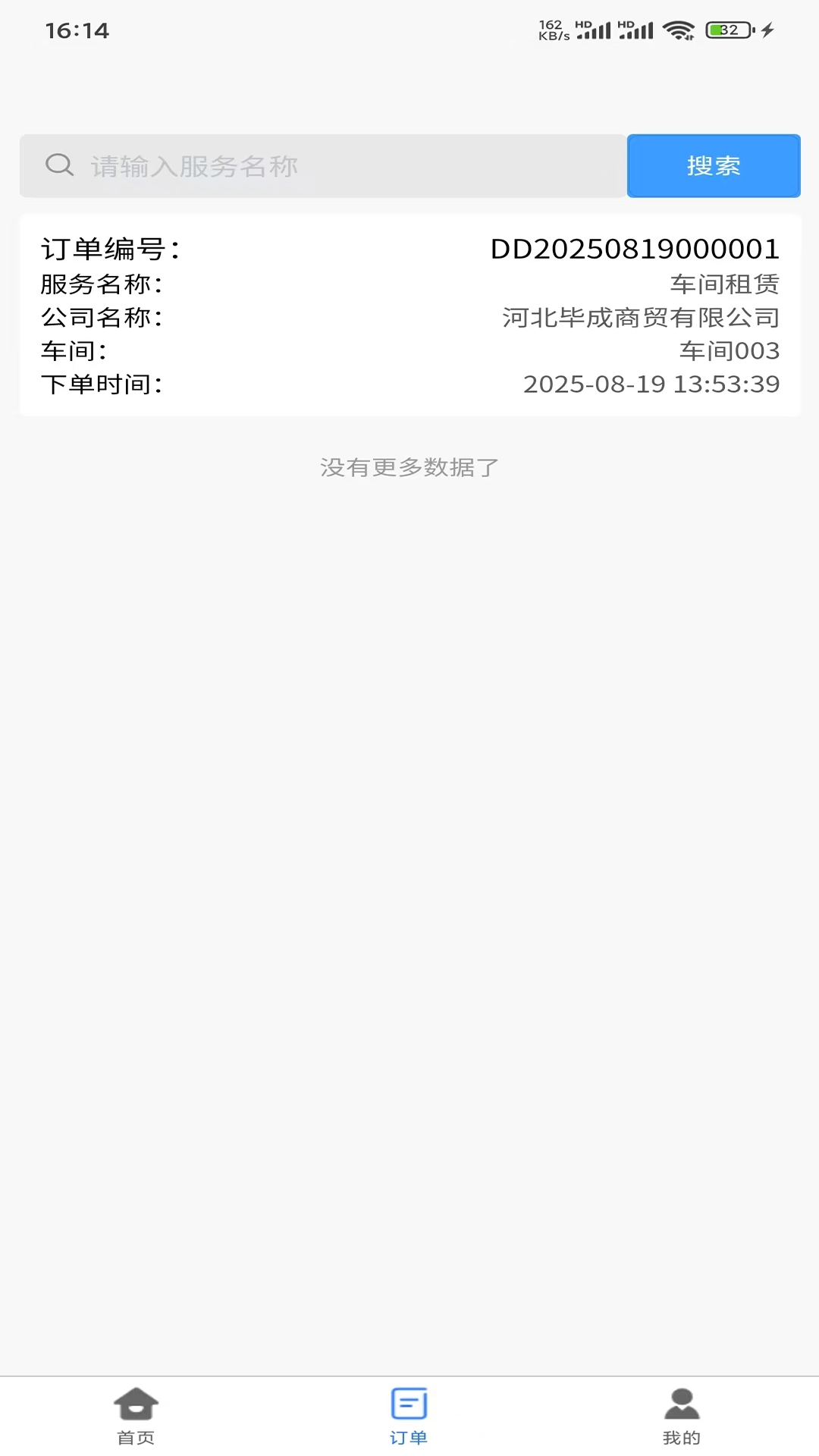This screenshot has height=1456, width=819.
Task: Click order time 2025-08-19 13:53:39
Action: click(x=651, y=384)
